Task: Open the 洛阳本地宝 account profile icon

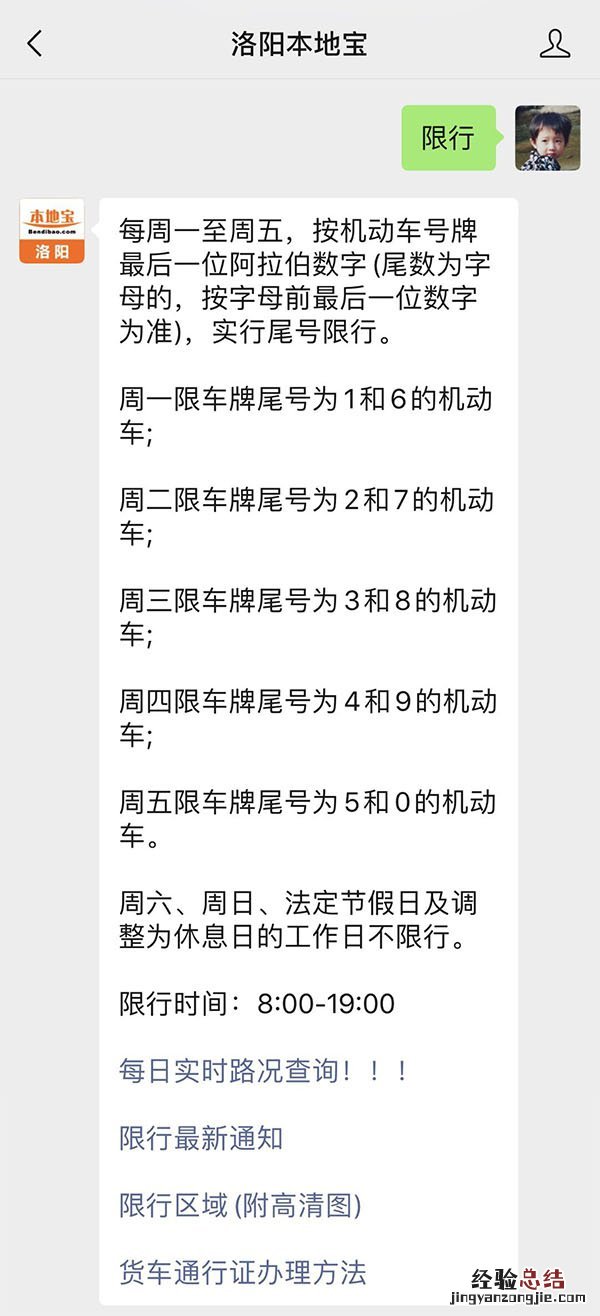Action: tap(554, 44)
